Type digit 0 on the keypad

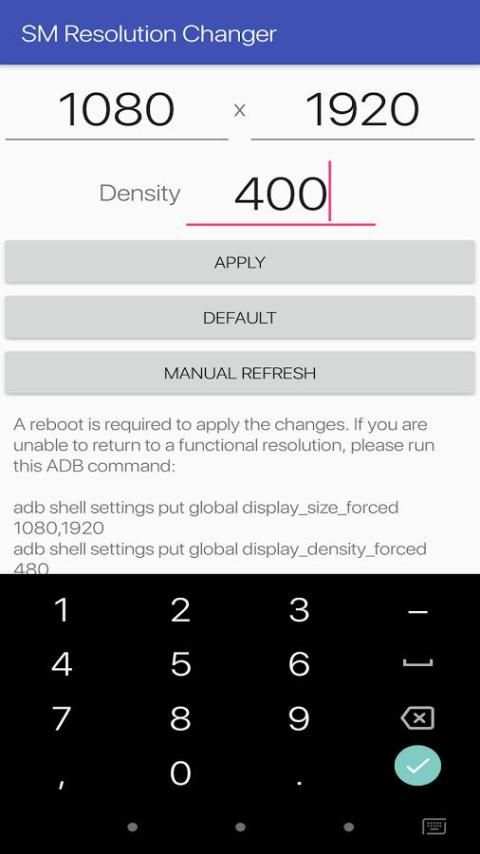click(x=180, y=773)
